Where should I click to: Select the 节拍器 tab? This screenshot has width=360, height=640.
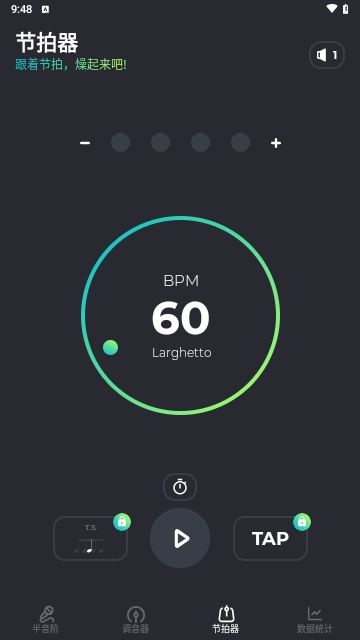point(225,619)
